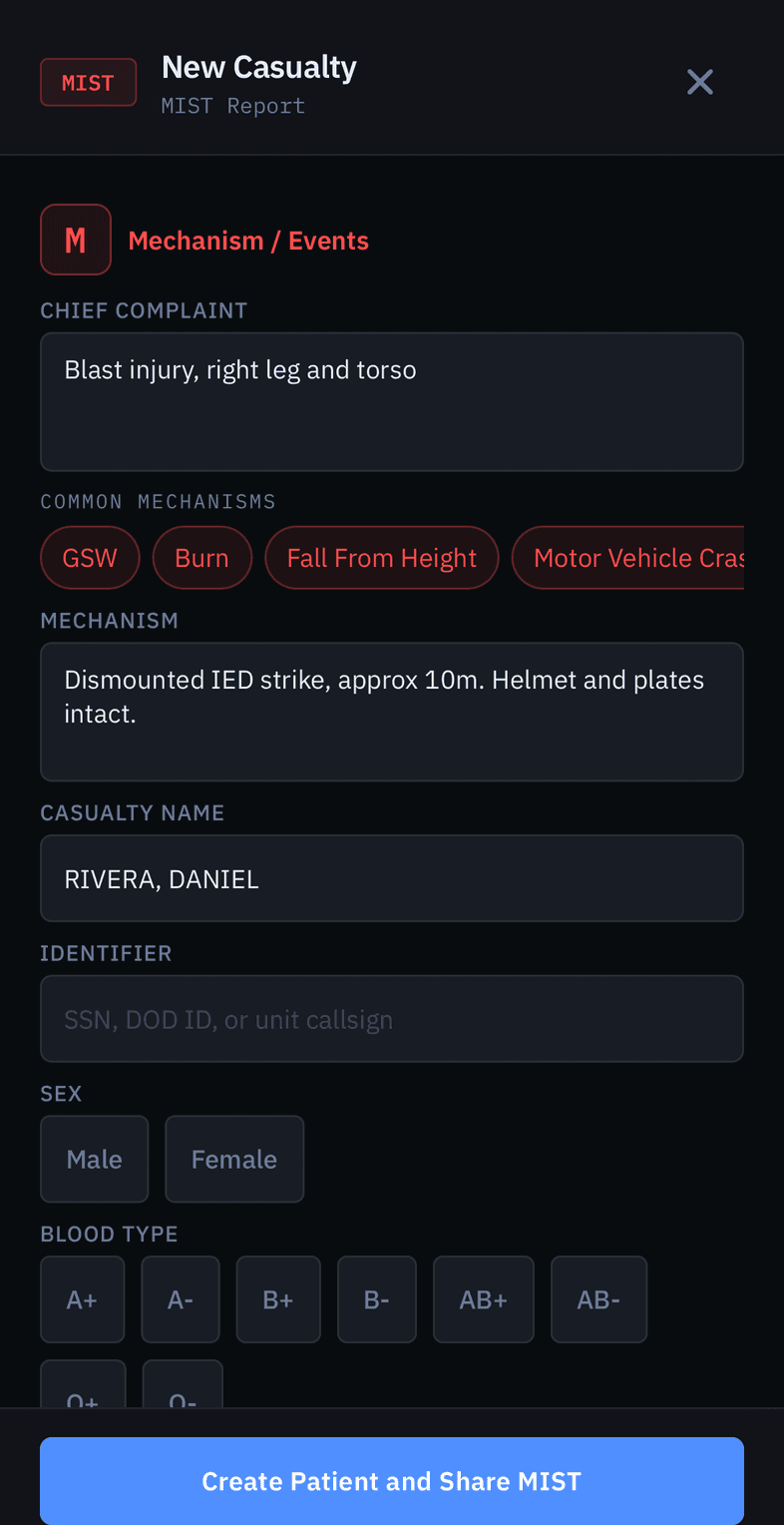Choose the Burn mechanism chip

point(202,558)
